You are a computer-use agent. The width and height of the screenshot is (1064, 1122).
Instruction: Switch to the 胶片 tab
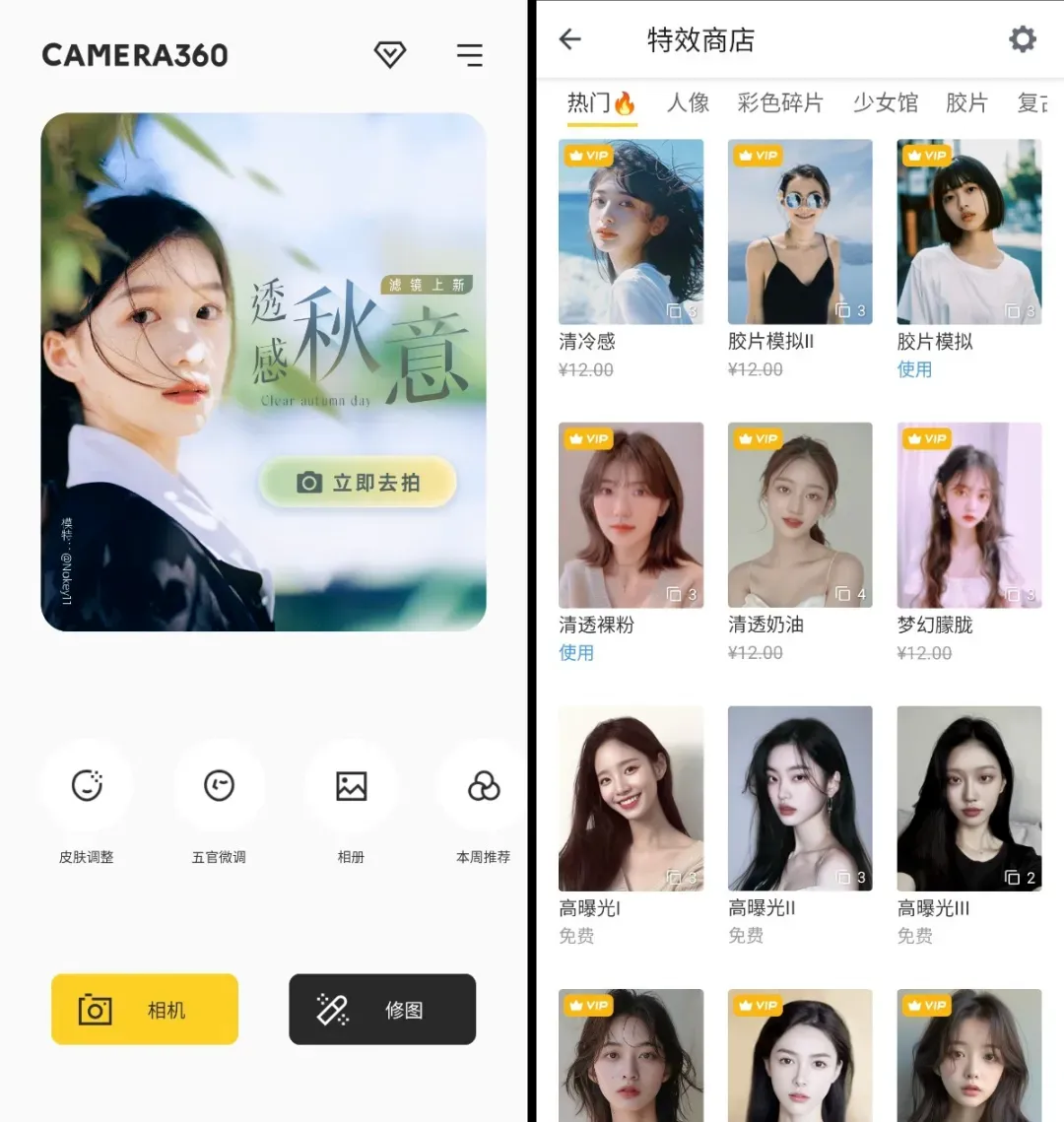(965, 102)
